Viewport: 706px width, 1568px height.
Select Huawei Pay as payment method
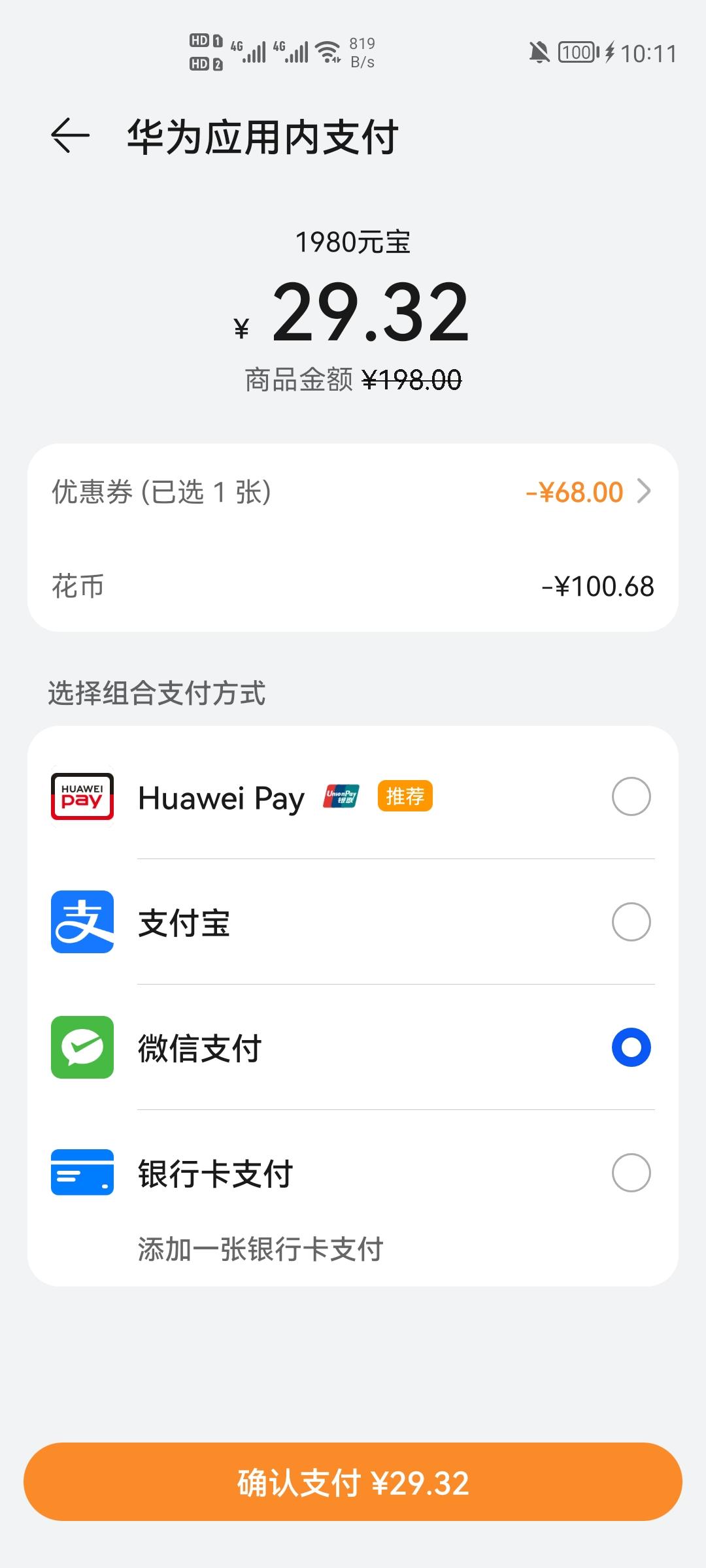353,796
